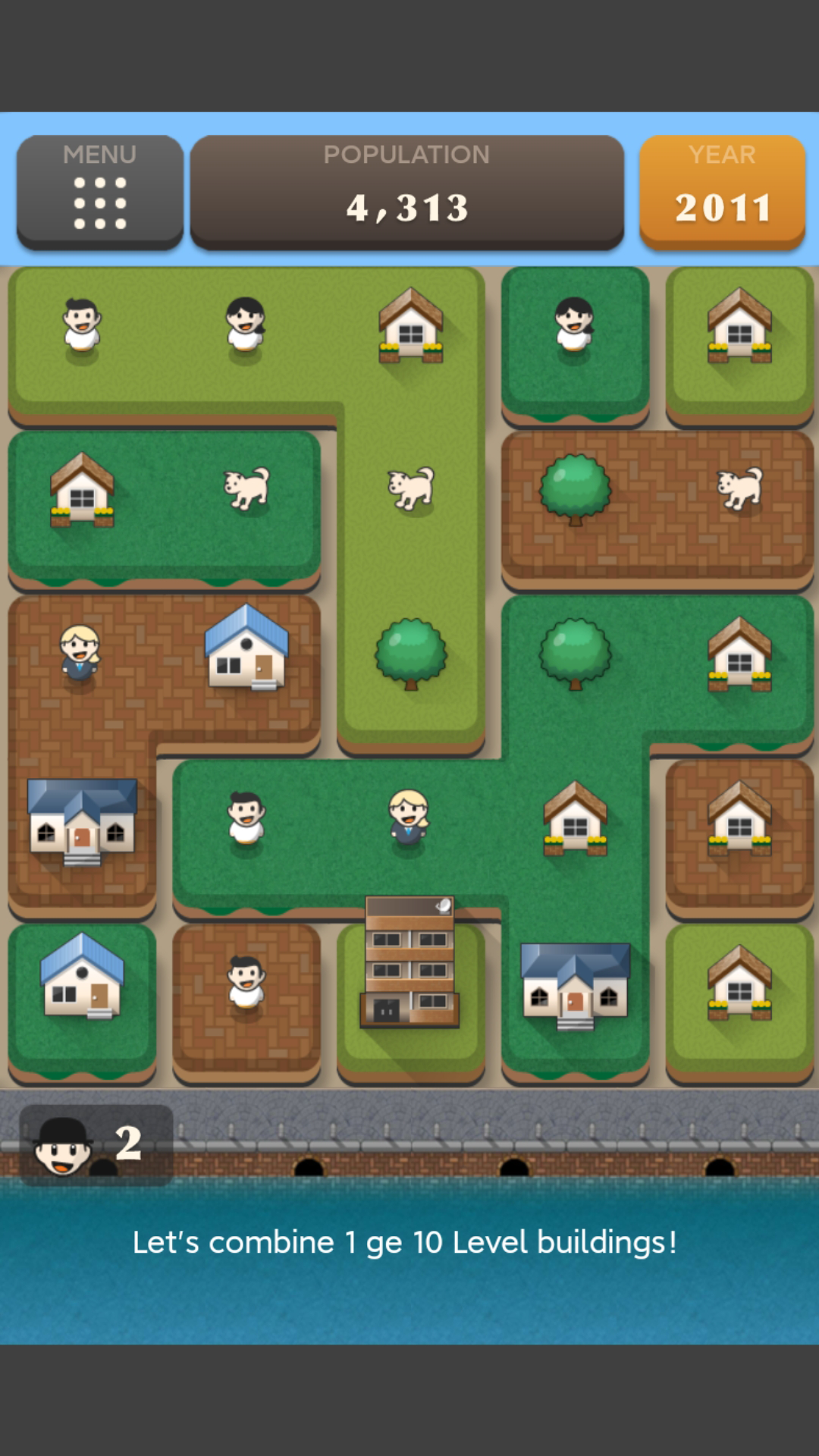
Task: Open the MENU button
Action: pos(99,192)
